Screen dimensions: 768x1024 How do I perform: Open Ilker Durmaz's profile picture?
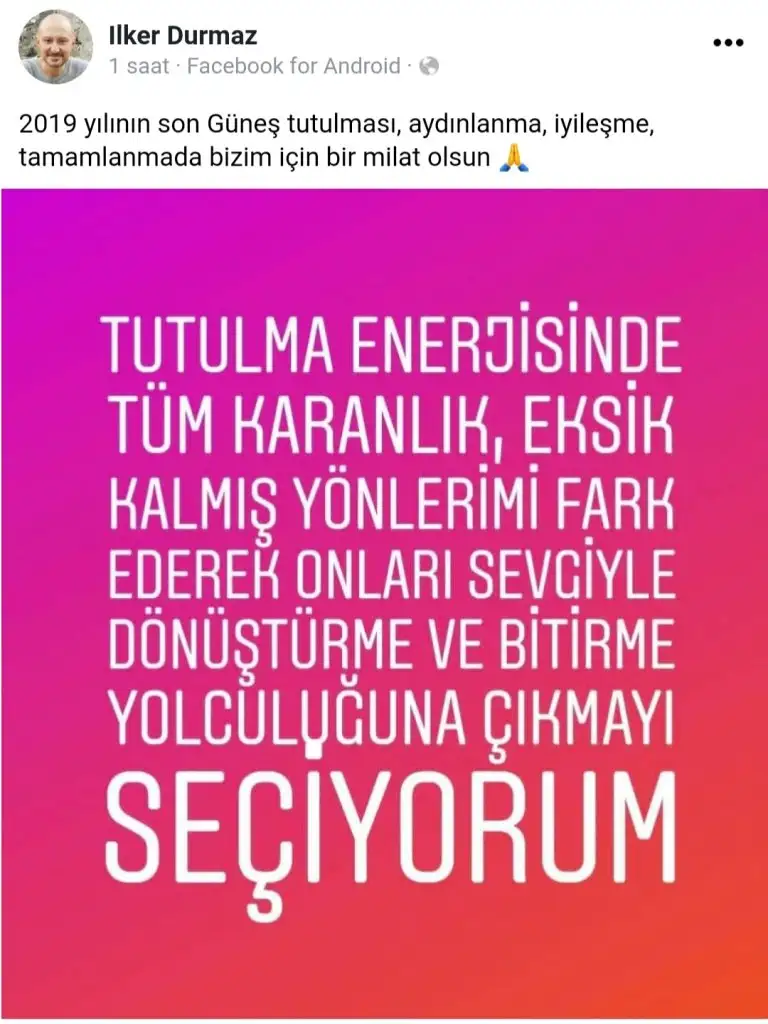55,49
